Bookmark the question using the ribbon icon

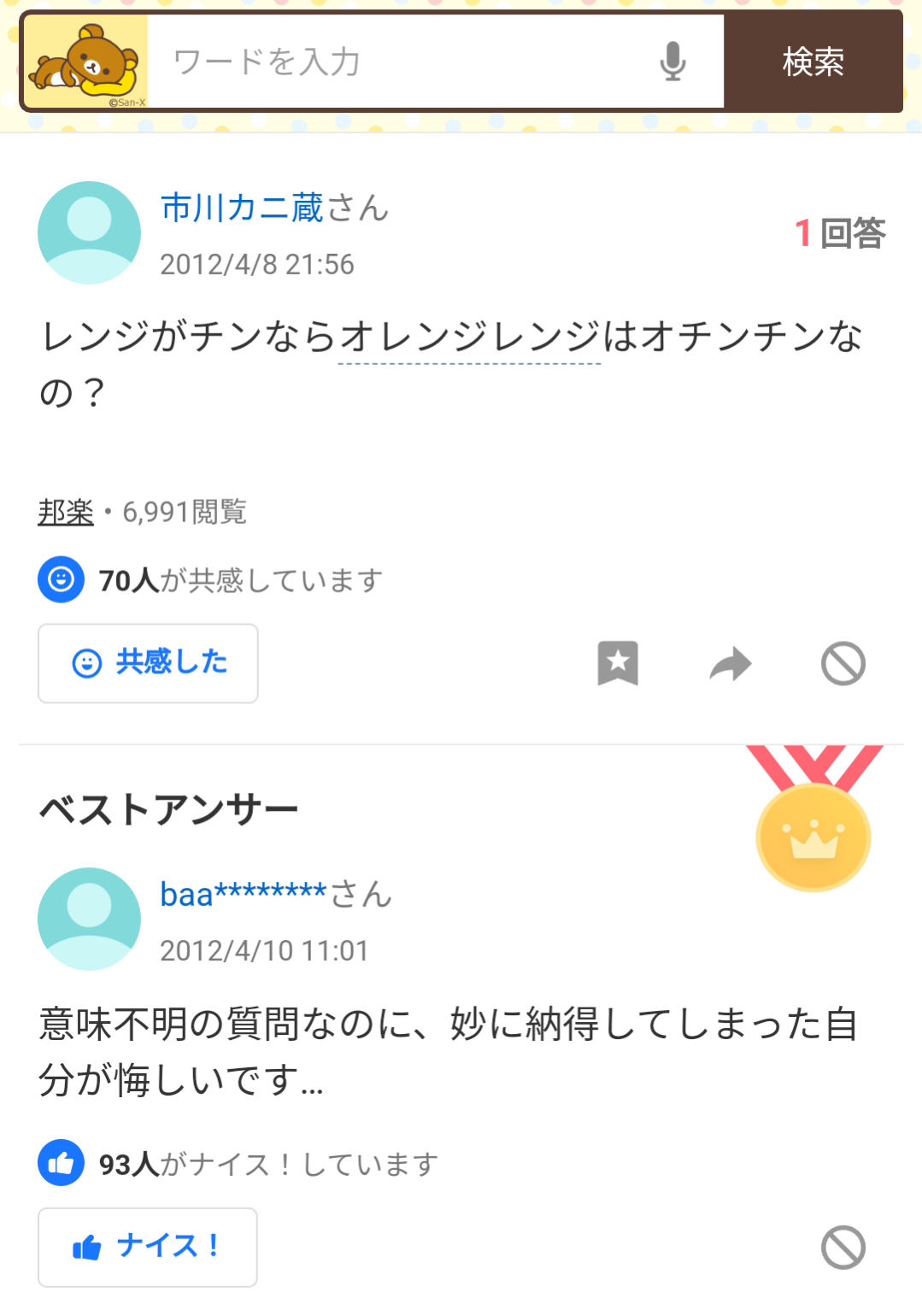tap(617, 663)
